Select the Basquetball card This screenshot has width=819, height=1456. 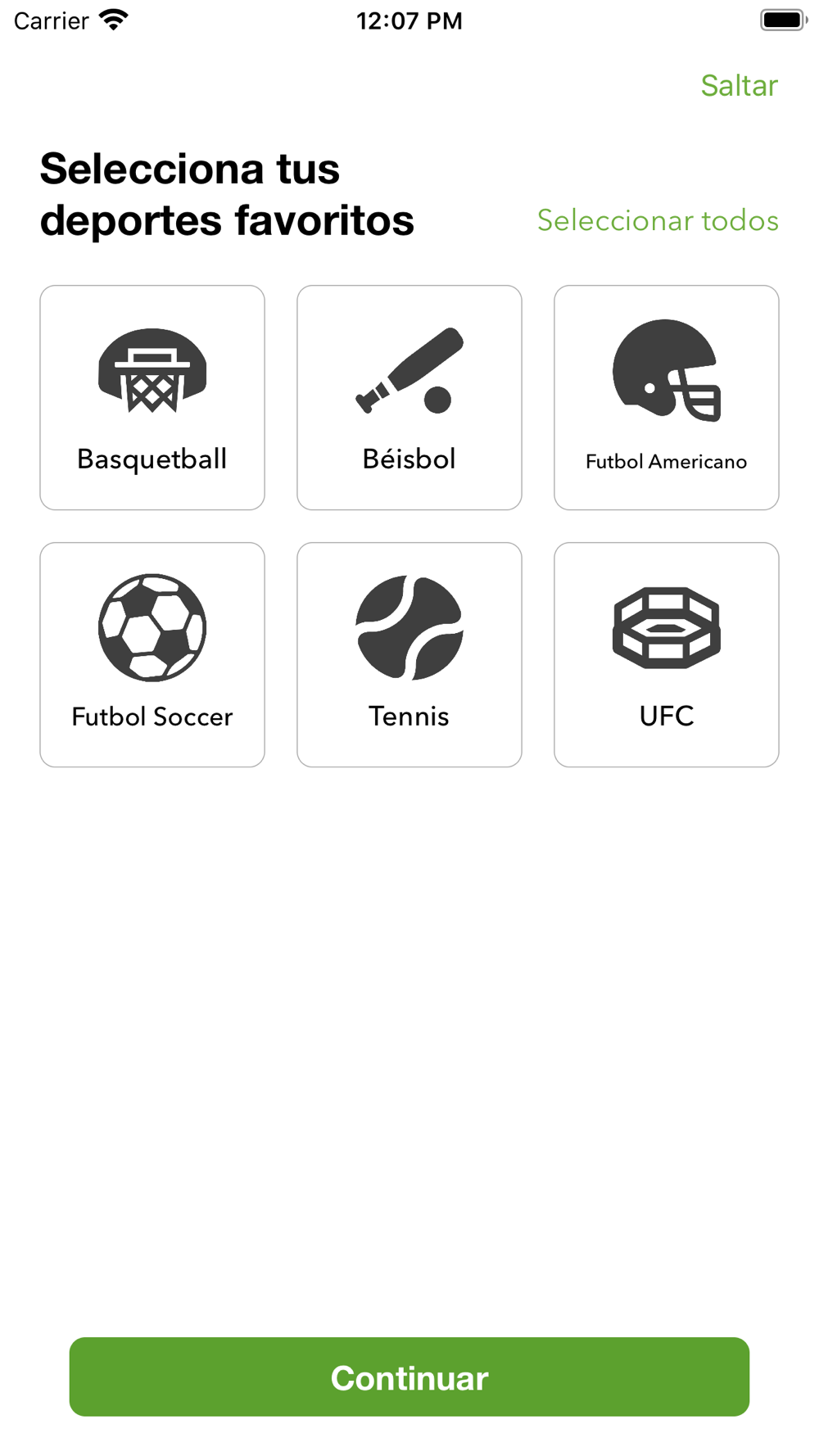click(152, 397)
